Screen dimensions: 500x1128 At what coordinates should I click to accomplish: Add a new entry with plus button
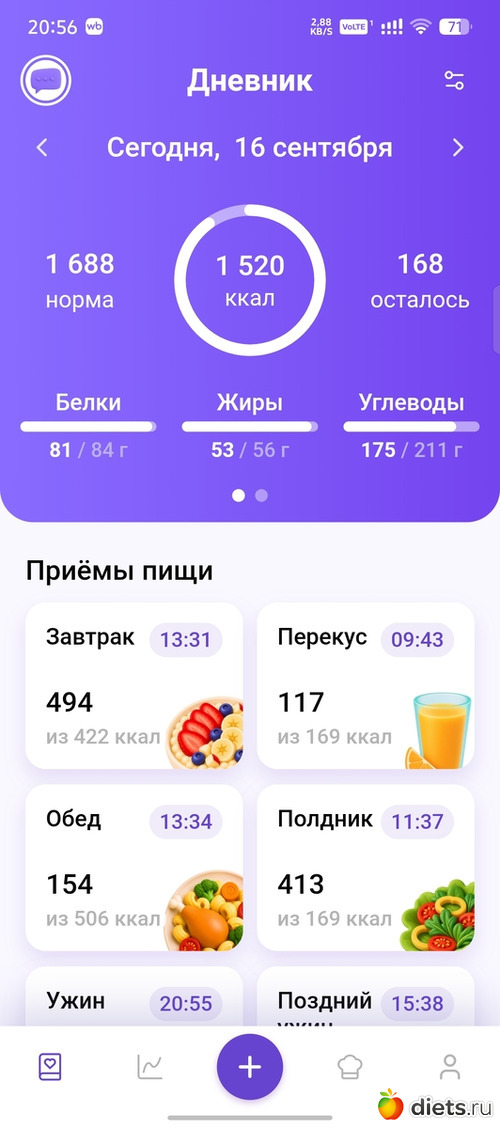point(250,1067)
